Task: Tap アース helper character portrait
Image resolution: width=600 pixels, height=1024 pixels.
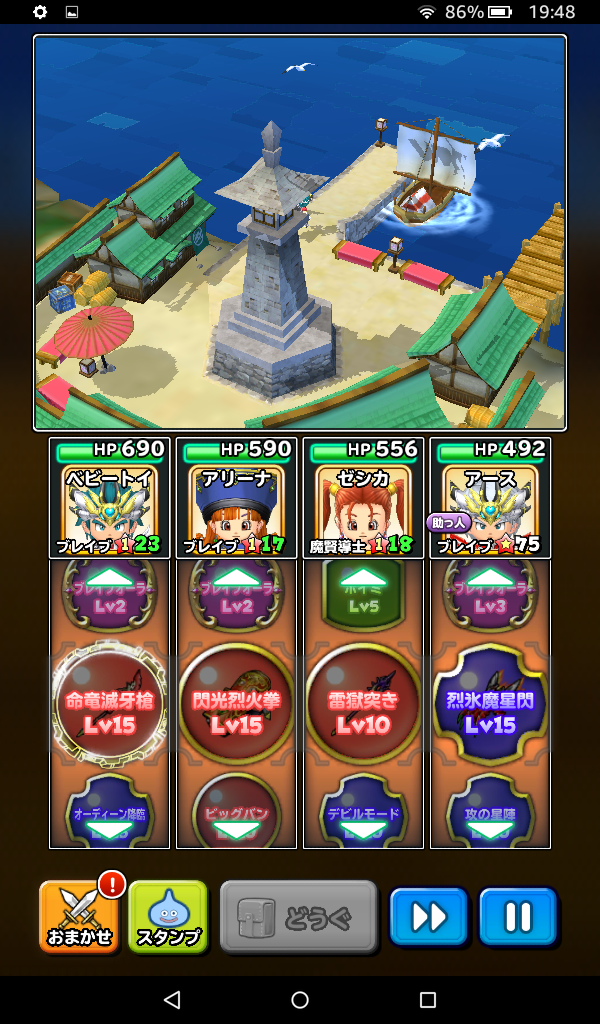Action: (x=490, y=506)
